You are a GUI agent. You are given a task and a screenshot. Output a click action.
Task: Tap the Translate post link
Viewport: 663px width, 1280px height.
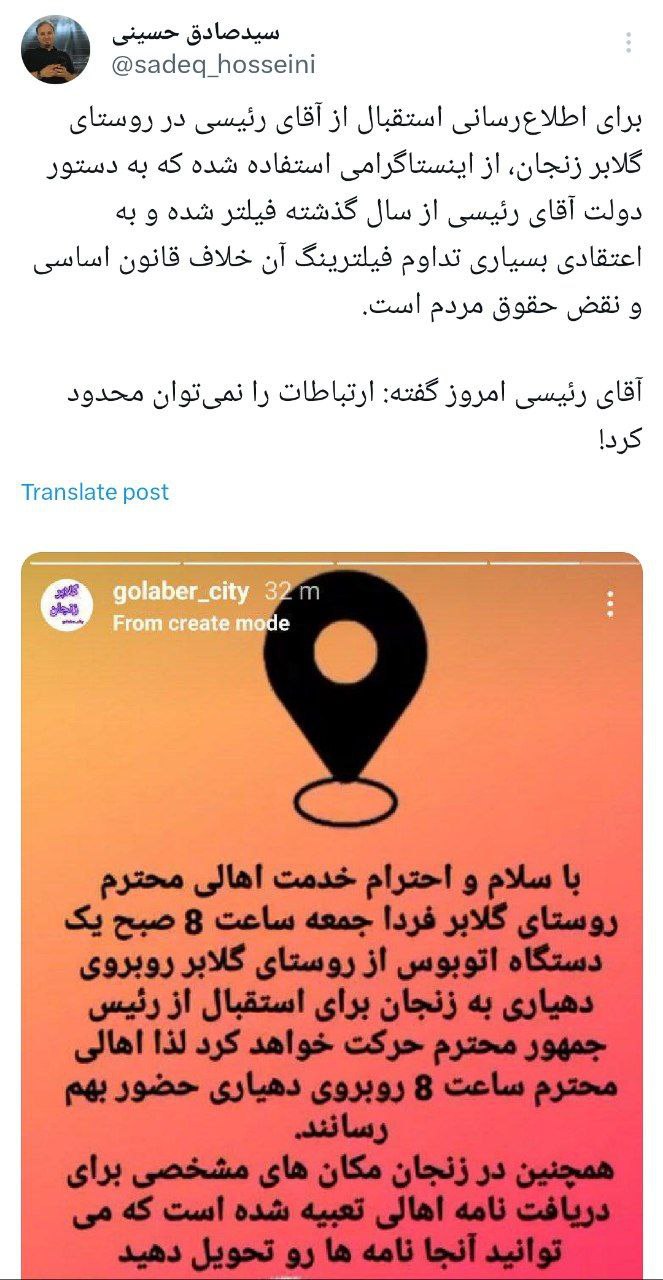(95, 492)
